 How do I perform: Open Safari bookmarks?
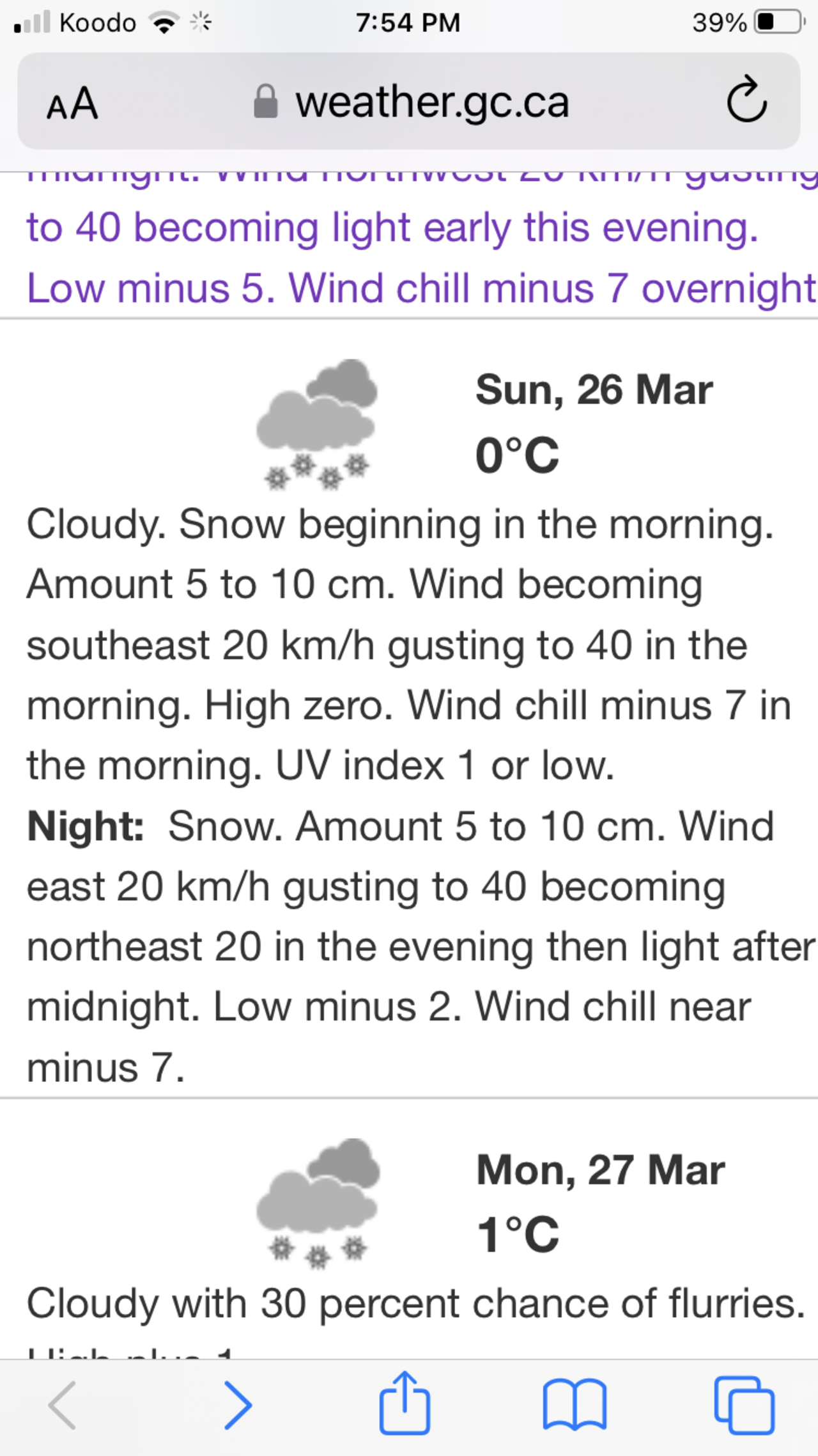tap(574, 1405)
